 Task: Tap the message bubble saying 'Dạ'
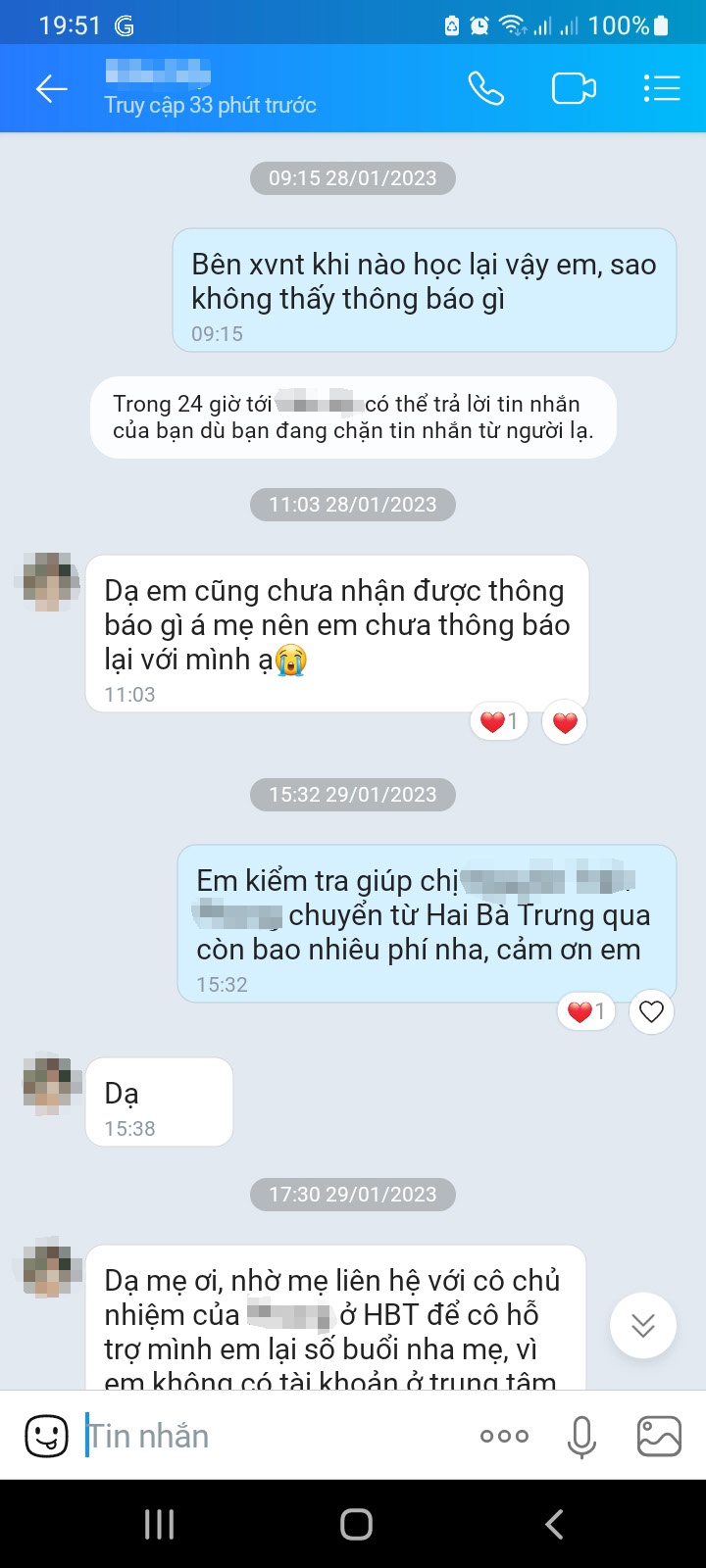(159, 1101)
